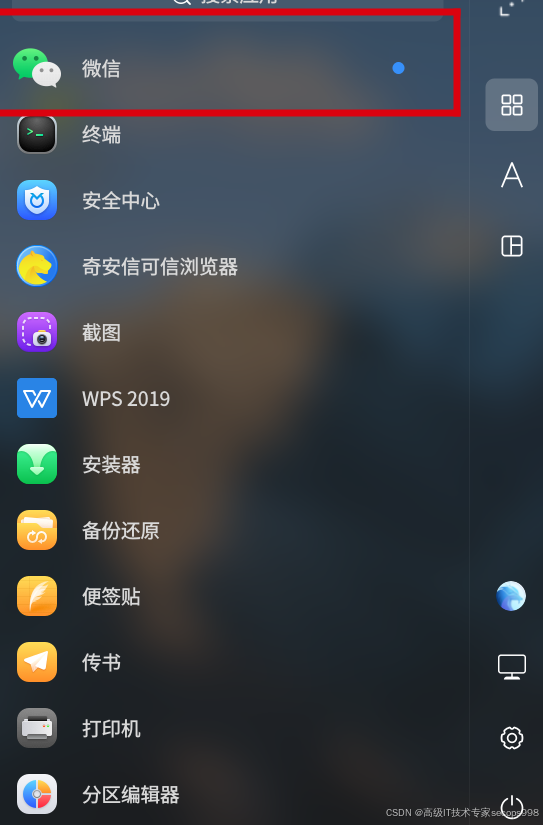Open 打印机 settings
Viewport: 543px width, 825px height.
pos(227,729)
